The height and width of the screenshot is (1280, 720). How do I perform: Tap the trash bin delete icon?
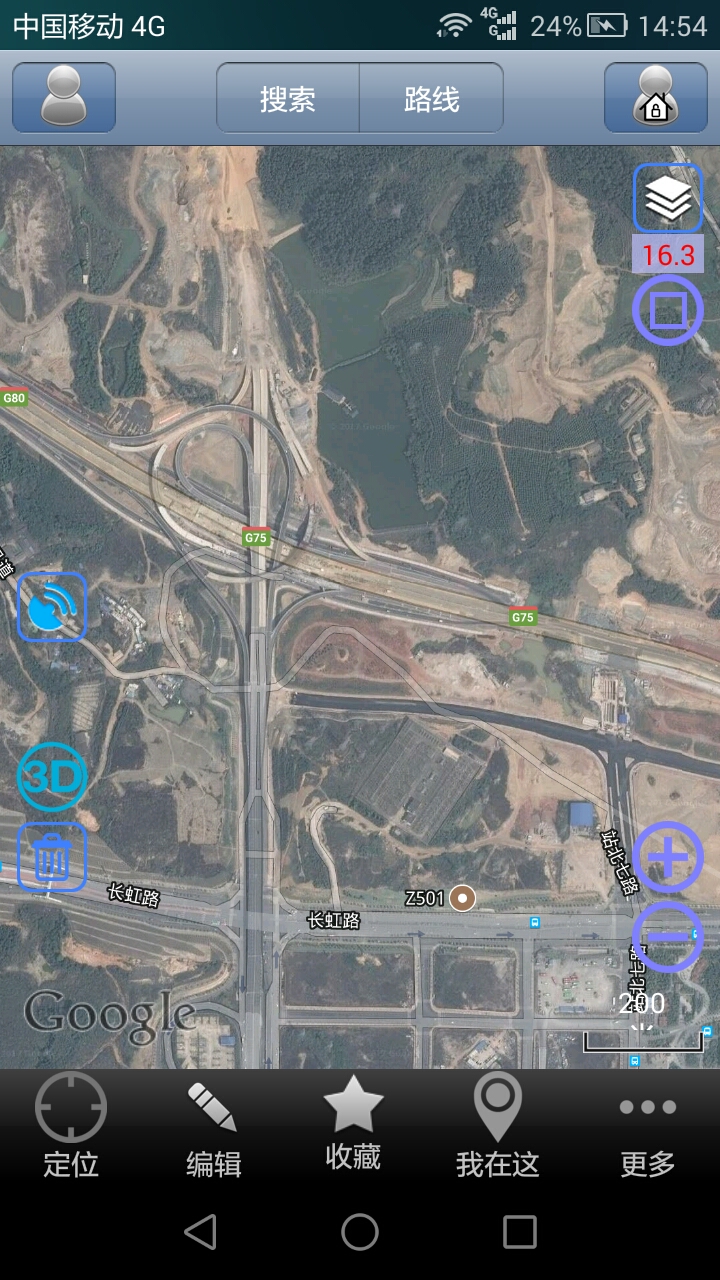point(52,857)
